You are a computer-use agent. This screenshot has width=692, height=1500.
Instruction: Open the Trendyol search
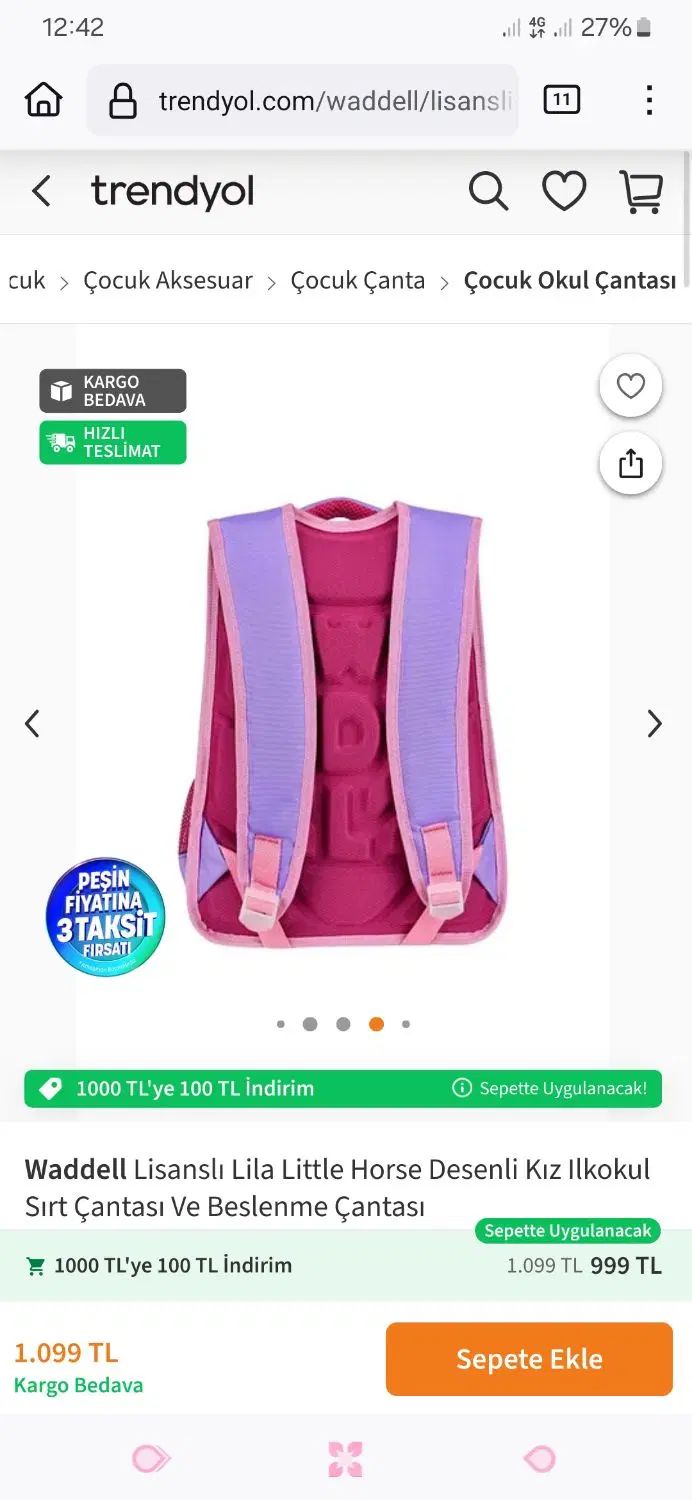pyautogui.click(x=488, y=191)
